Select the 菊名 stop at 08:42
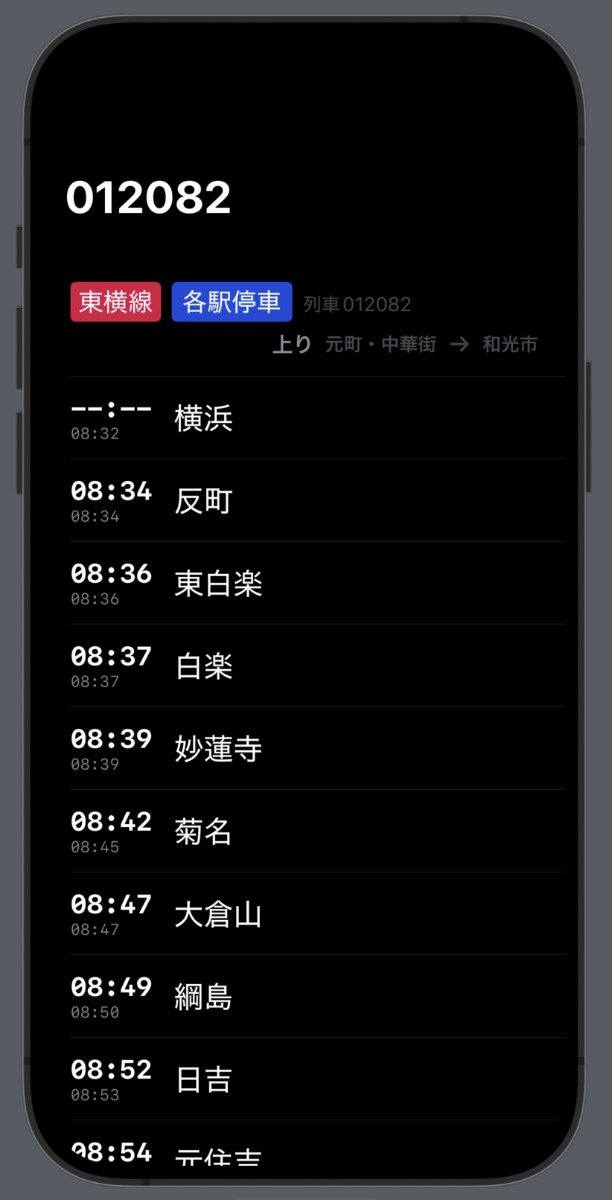This screenshot has width=612, height=1200. (317, 832)
